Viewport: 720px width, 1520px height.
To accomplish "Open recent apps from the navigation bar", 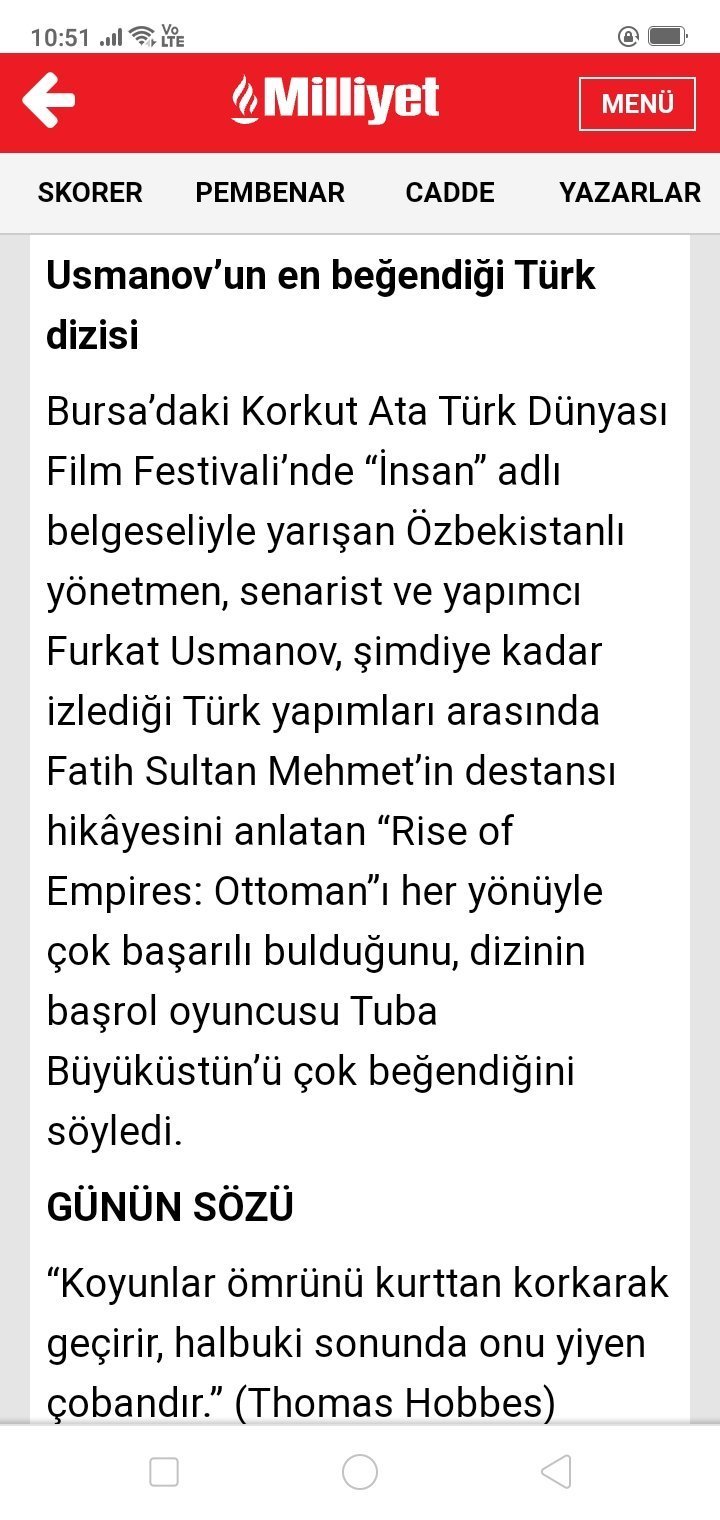I will pyautogui.click(x=164, y=1472).
